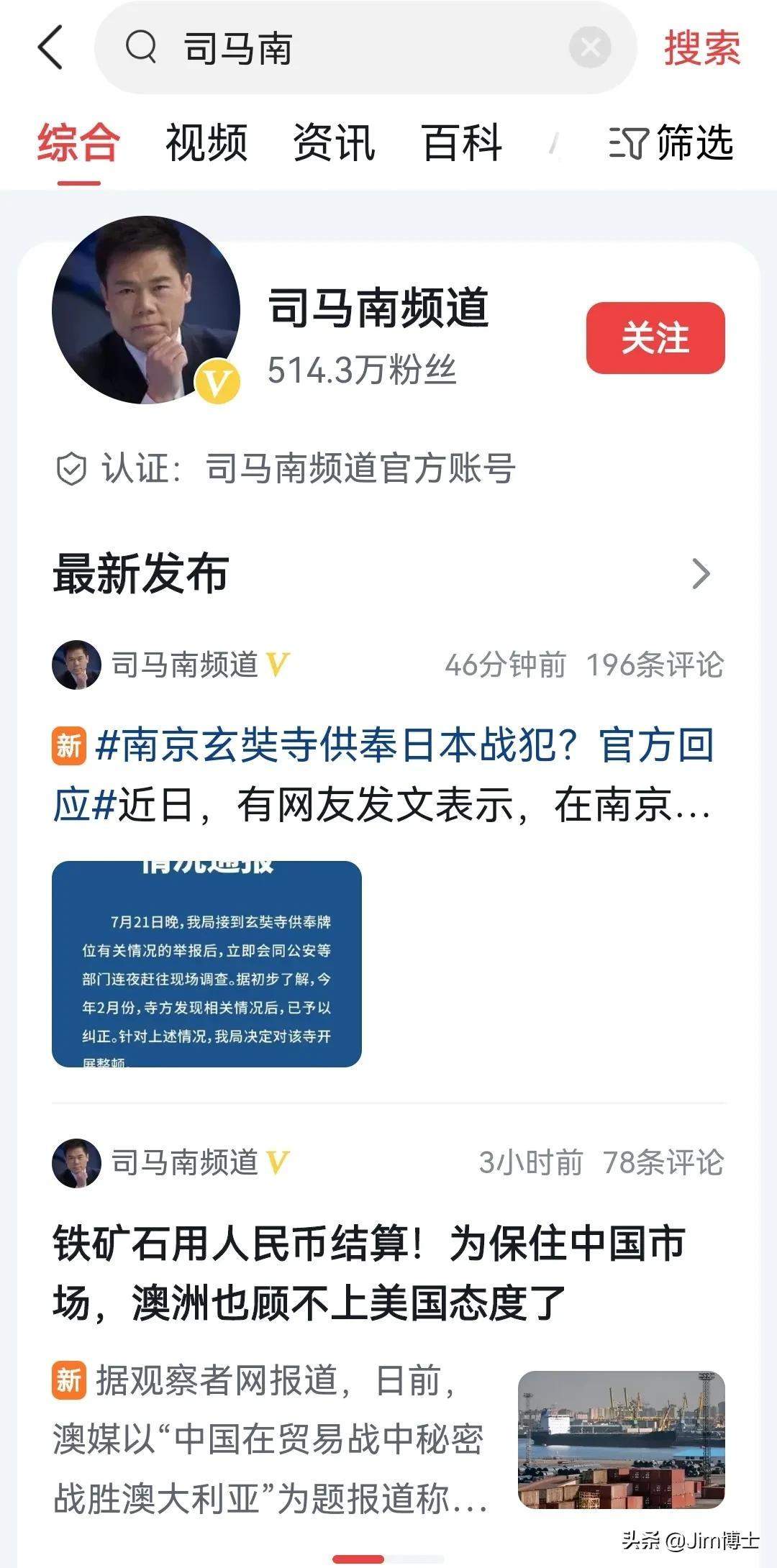777x1568 pixels.
Task: Go back using the top-left arrow
Action: tap(50, 48)
